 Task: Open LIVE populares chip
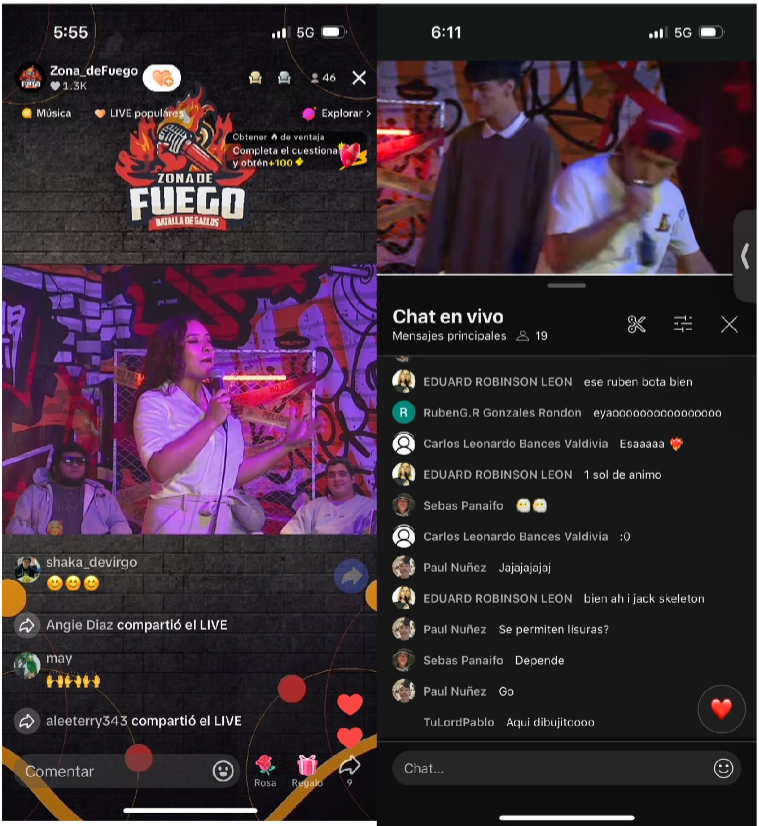pyautogui.click(x=138, y=114)
